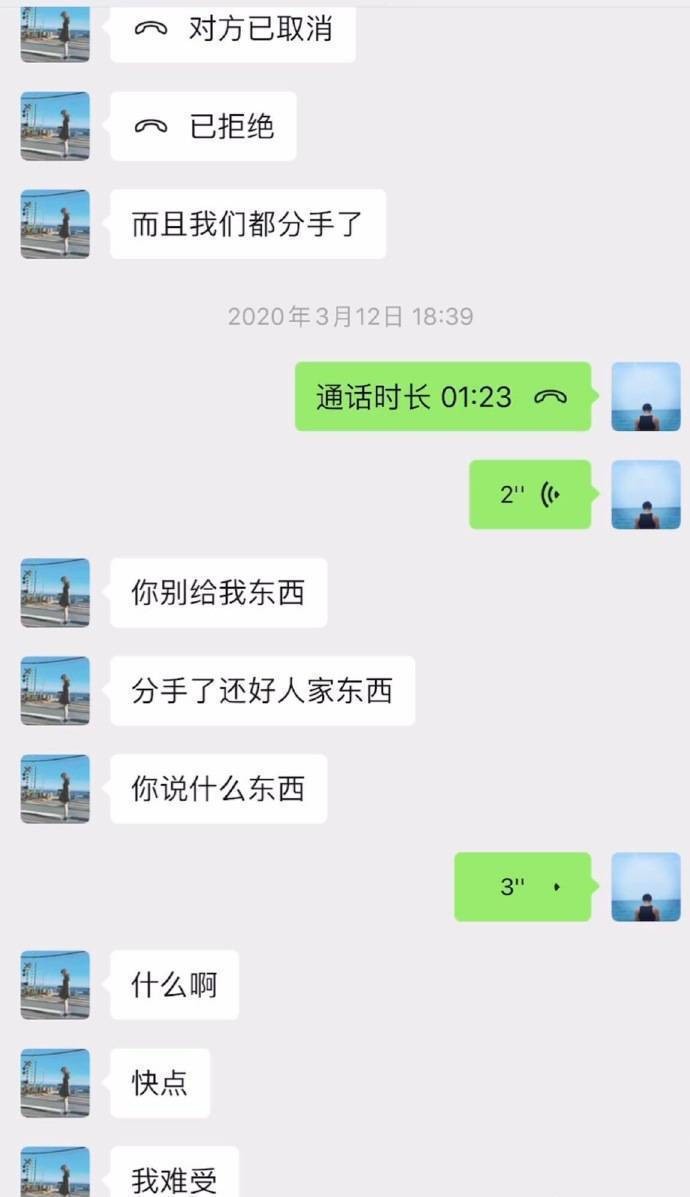Play the 2-second voice message
Screen dimensions: 690x1197
pyautogui.click(x=530, y=495)
